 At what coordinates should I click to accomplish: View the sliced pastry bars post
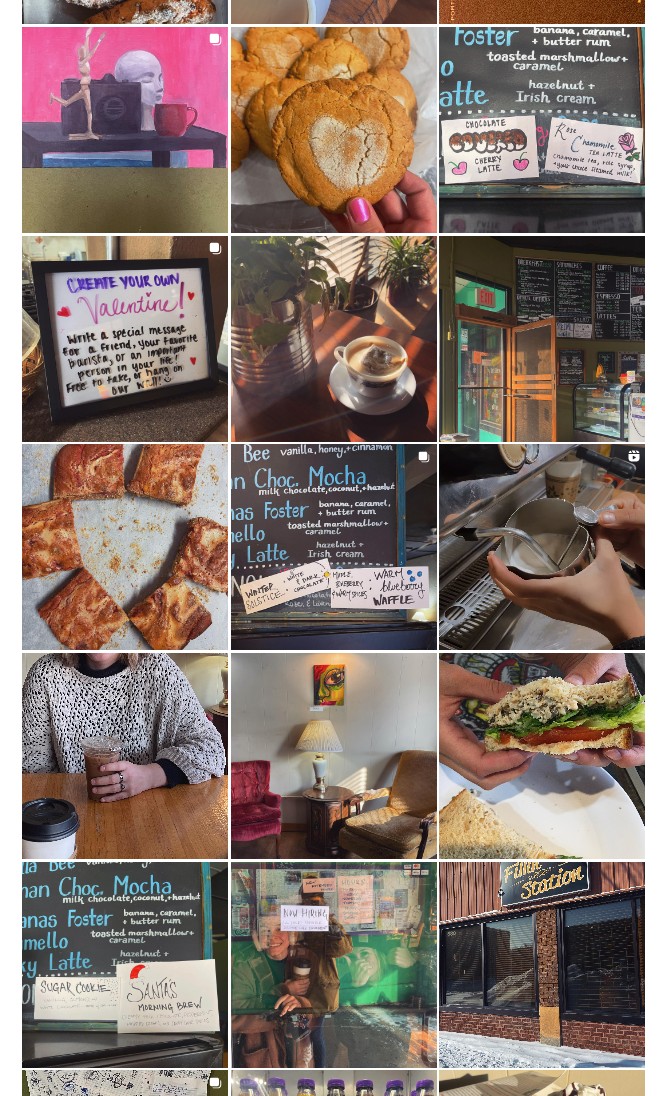[125, 547]
